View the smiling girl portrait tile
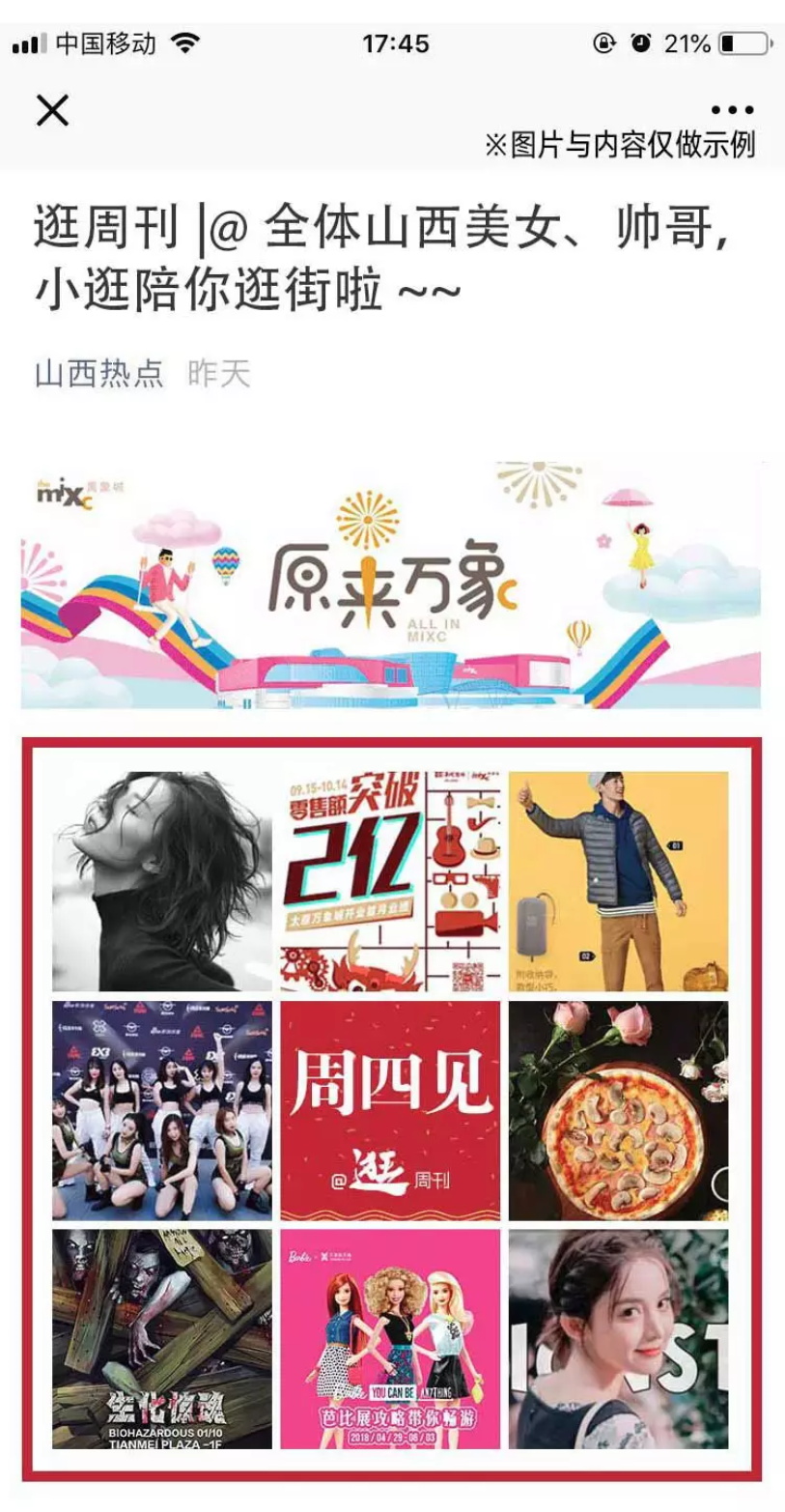This screenshot has width=785, height=1512. click(x=619, y=1338)
